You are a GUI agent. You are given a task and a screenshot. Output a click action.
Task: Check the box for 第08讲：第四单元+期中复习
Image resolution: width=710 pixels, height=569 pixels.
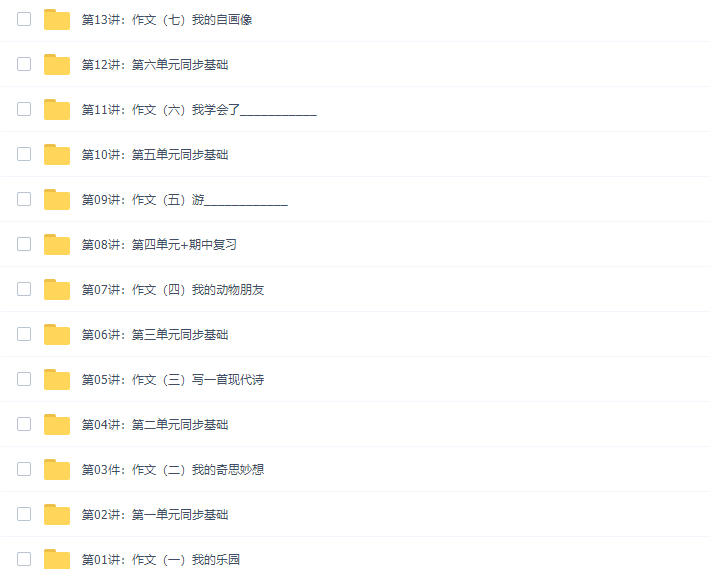pos(24,244)
